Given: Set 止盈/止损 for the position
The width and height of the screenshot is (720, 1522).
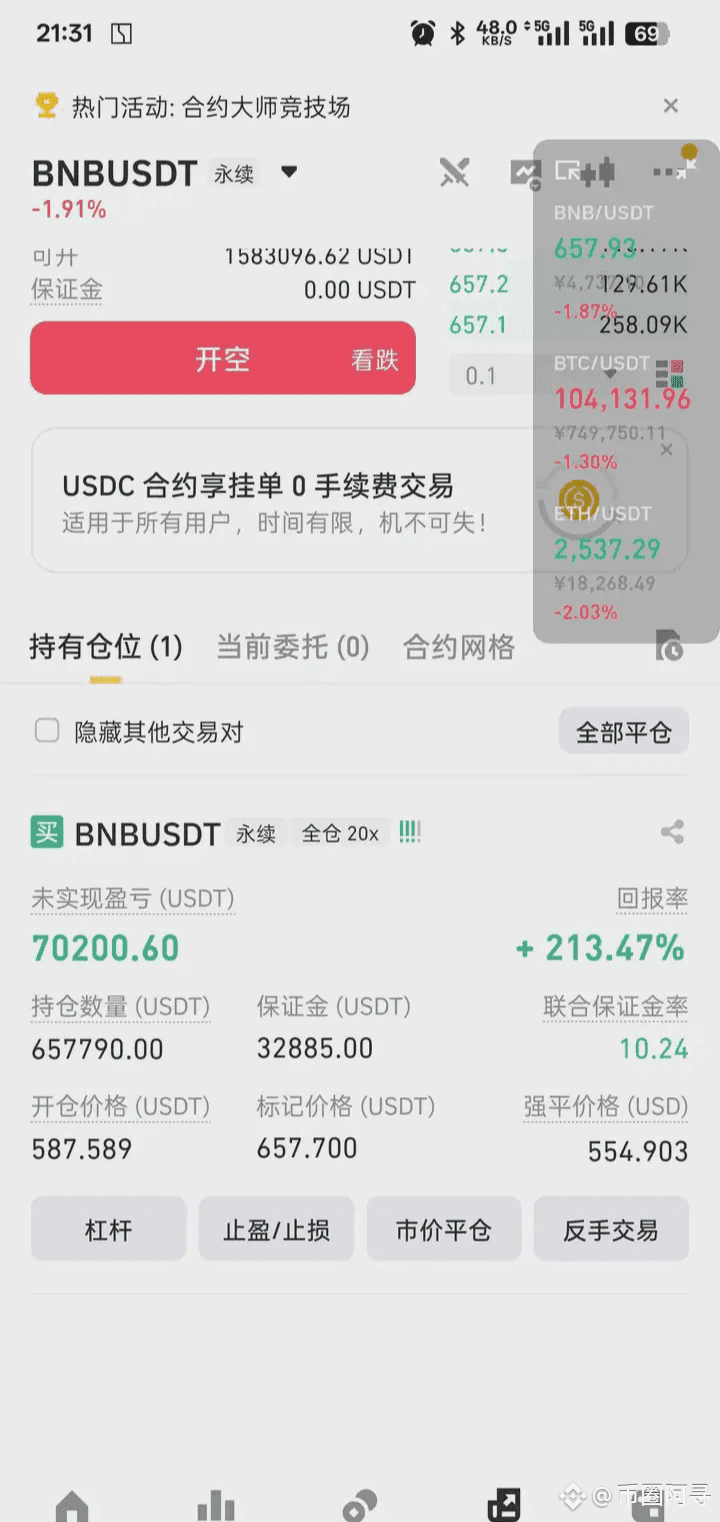Looking at the screenshot, I should tap(276, 1229).
